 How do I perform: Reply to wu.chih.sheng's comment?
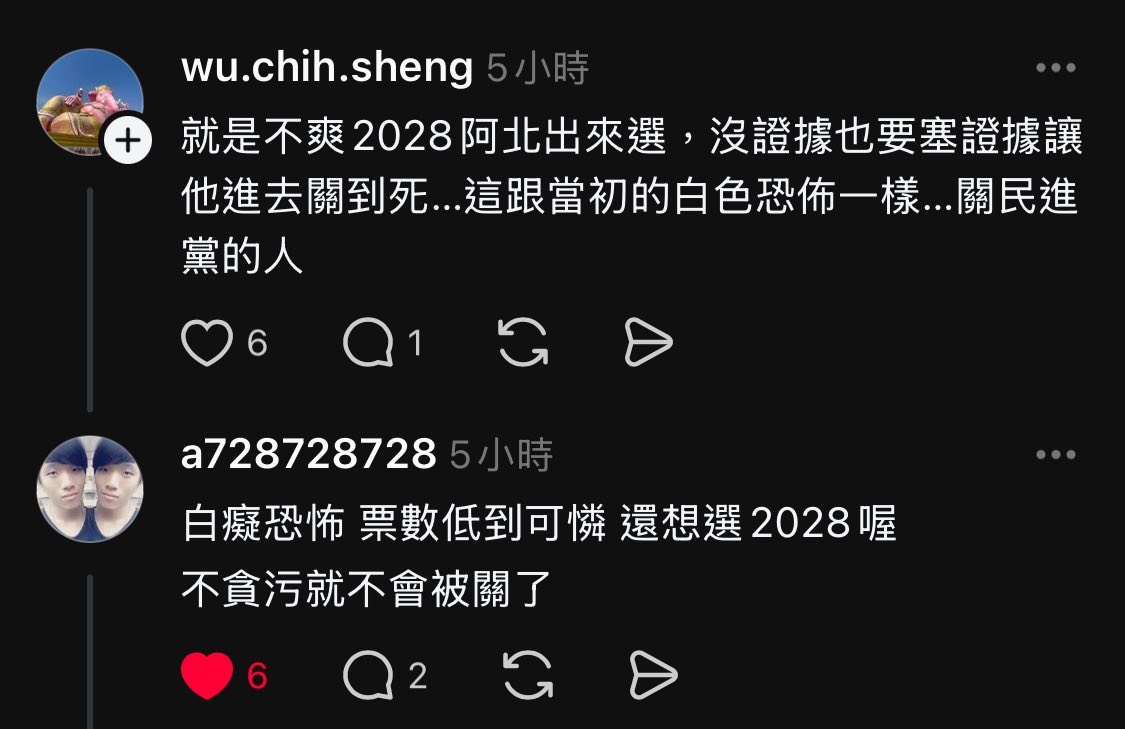click(x=366, y=344)
